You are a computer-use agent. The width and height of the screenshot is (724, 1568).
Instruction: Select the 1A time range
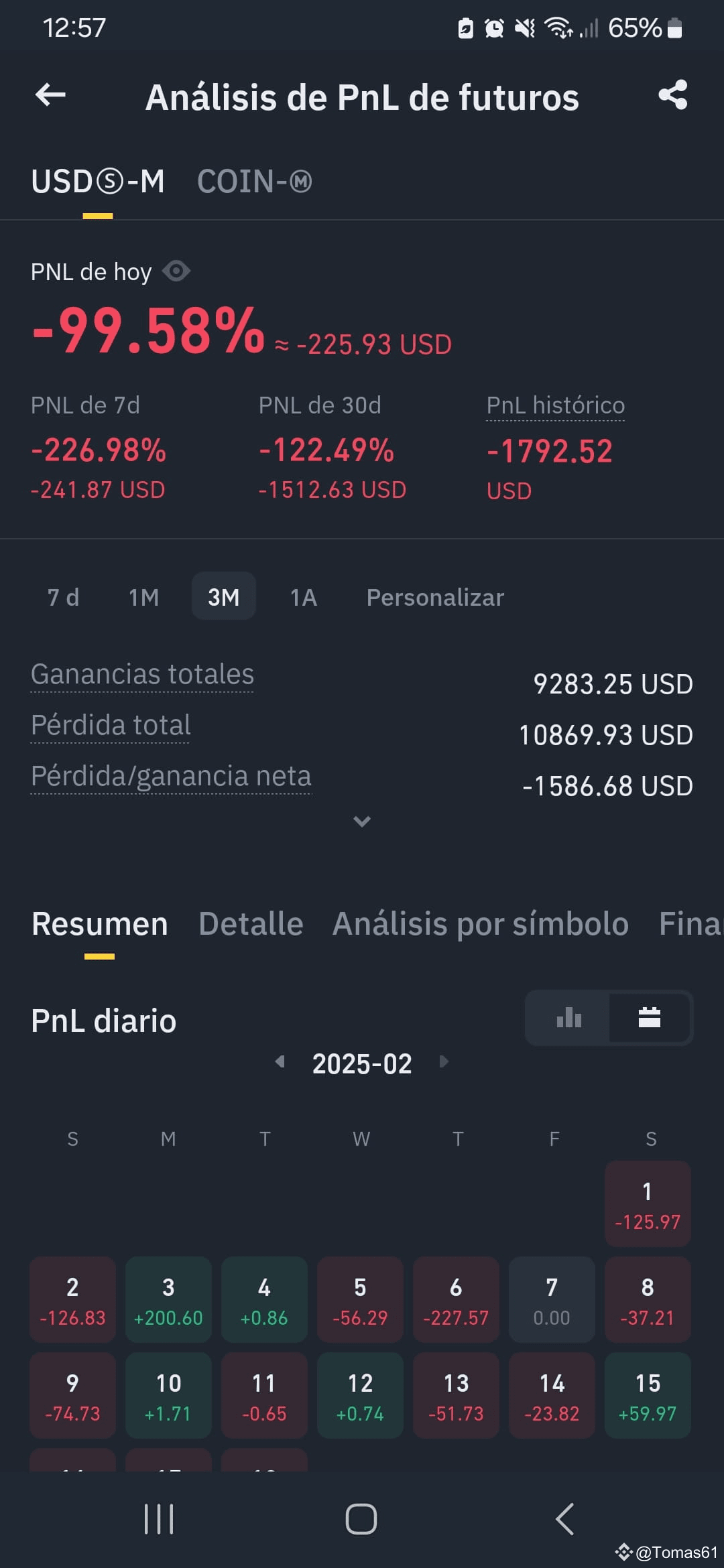point(303,596)
